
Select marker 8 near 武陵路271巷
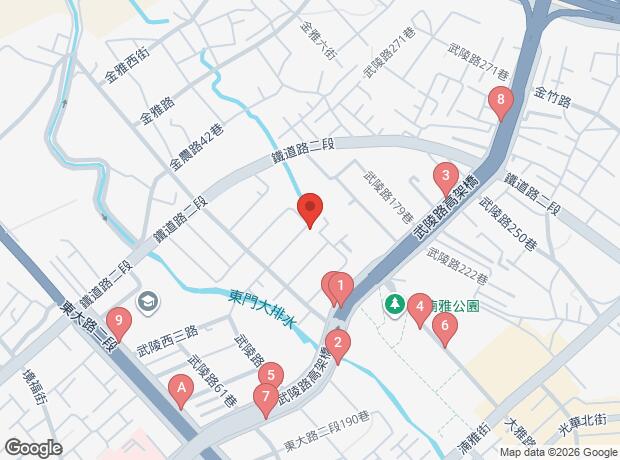point(500,101)
